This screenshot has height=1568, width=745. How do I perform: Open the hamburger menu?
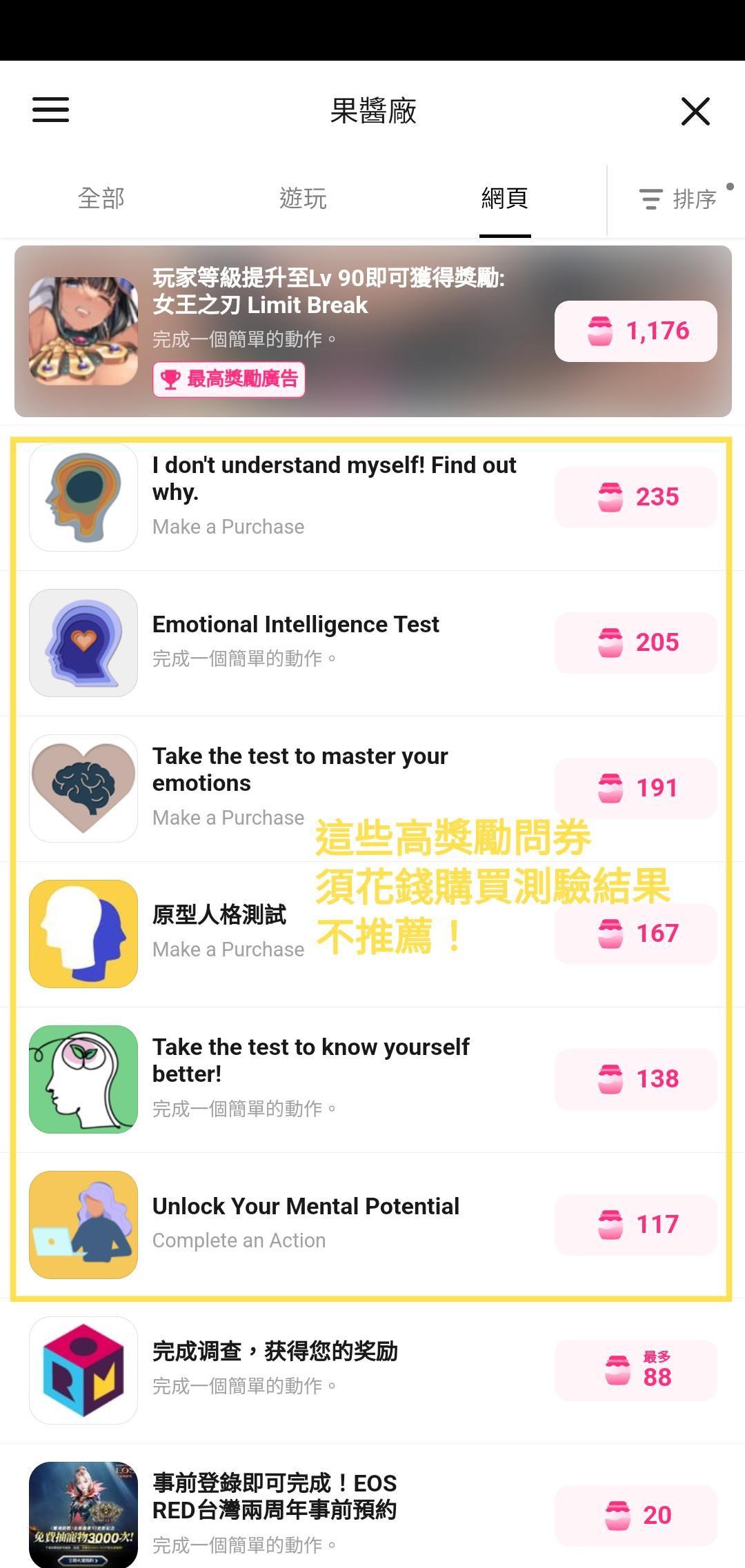coord(50,110)
